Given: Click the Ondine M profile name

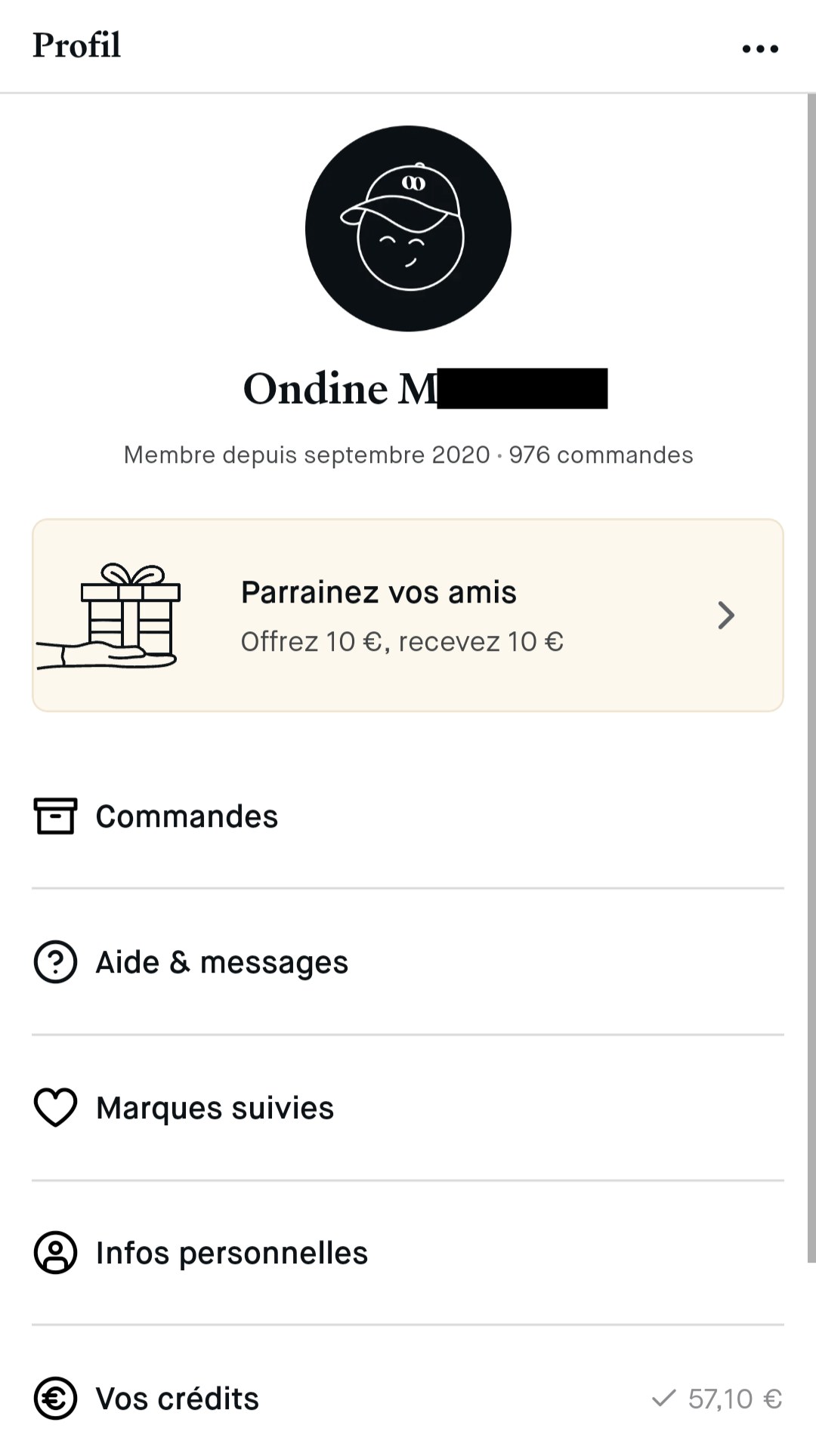Looking at the screenshot, I should pos(408,388).
